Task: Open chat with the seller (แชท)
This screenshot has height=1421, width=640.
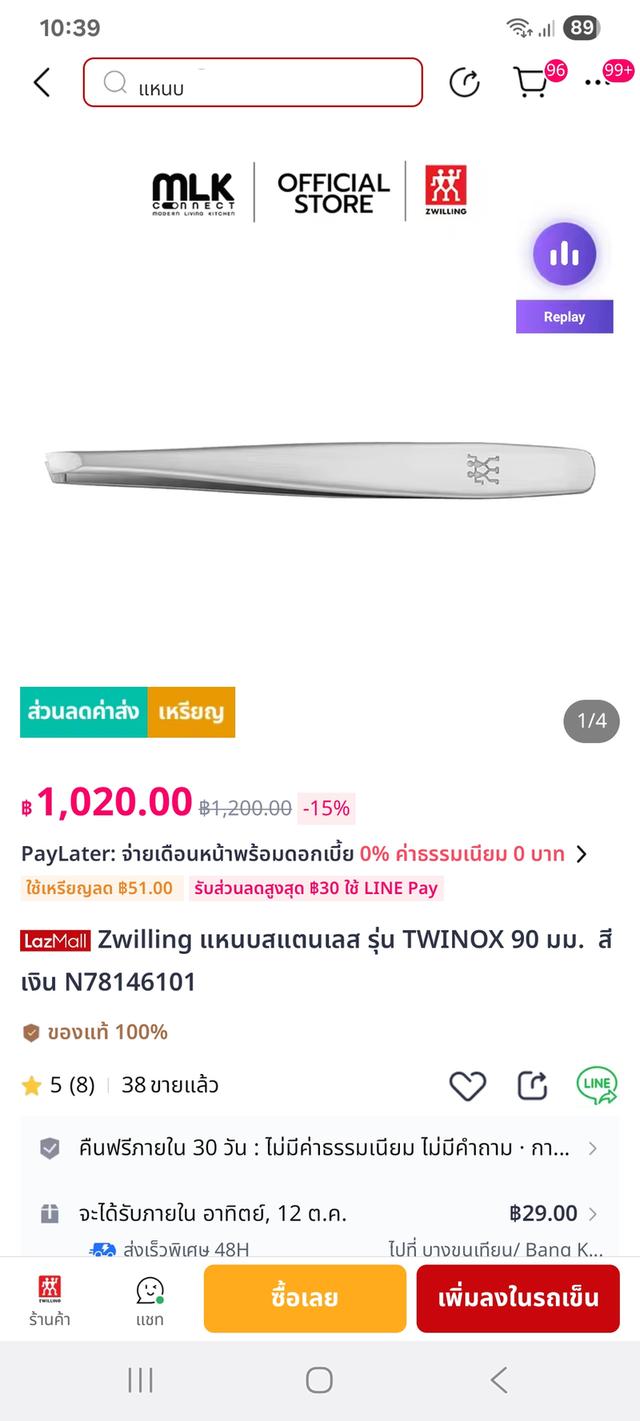Action: 150,1299
